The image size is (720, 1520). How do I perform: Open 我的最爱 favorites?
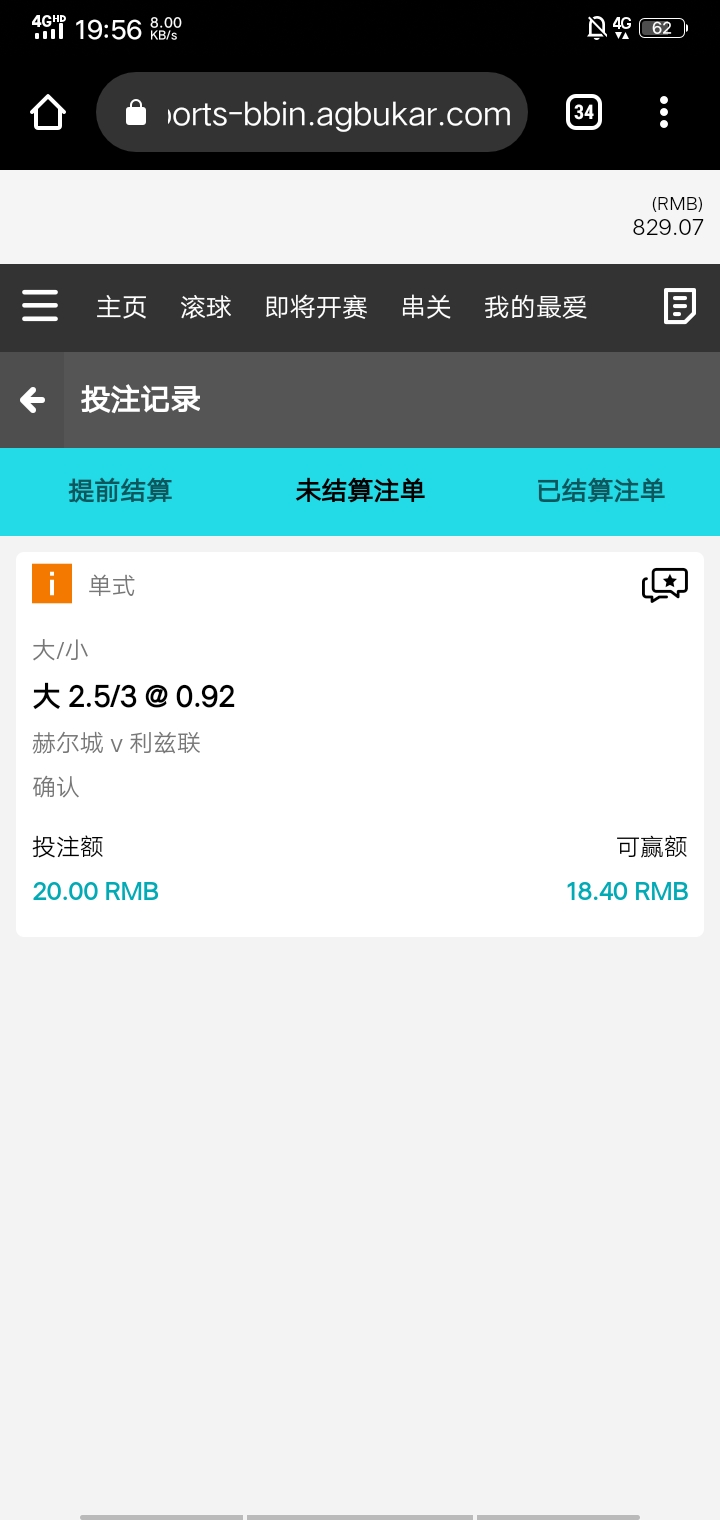click(x=535, y=307)
